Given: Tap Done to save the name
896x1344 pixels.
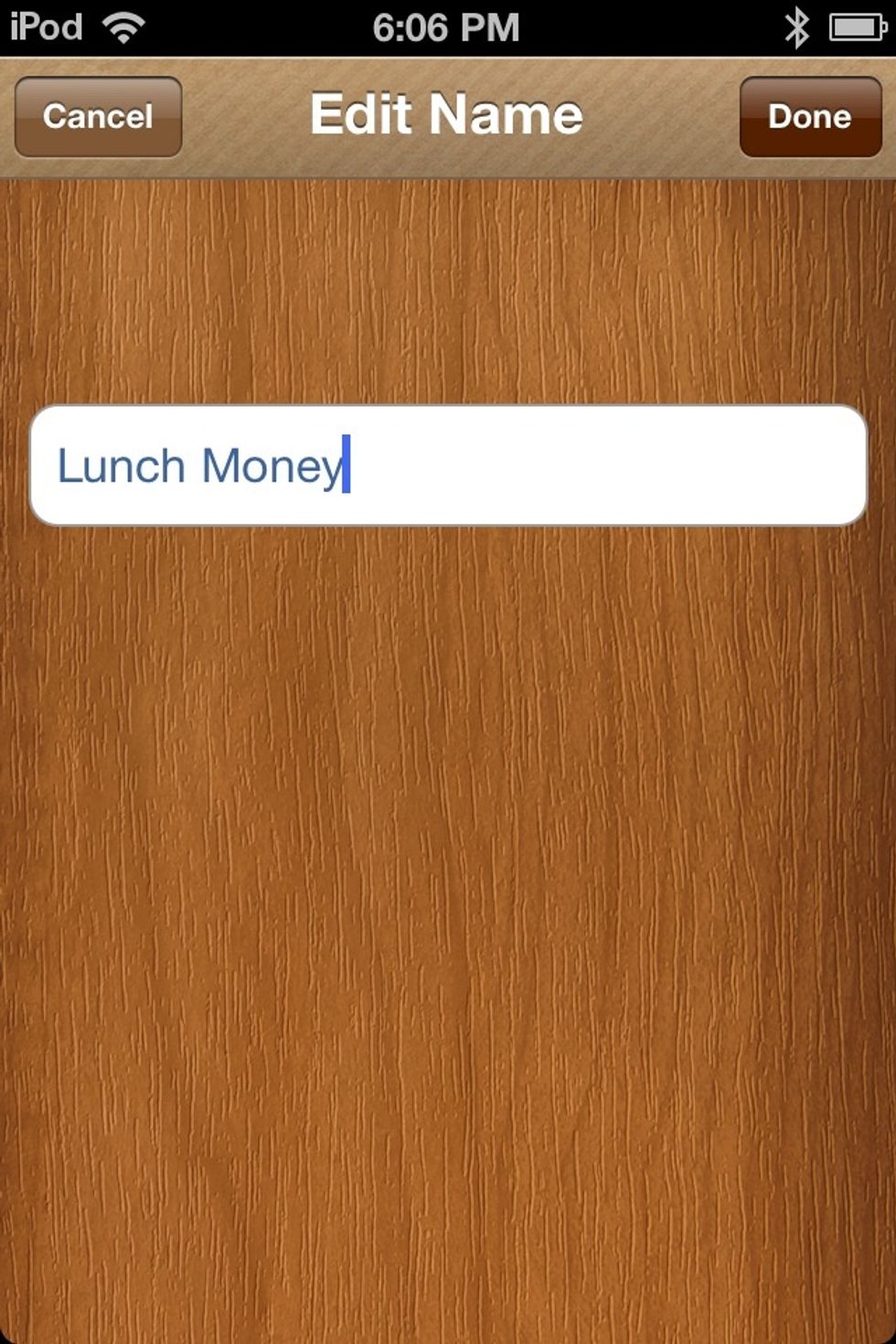Looking at the screenshot, I should point(810,117).
